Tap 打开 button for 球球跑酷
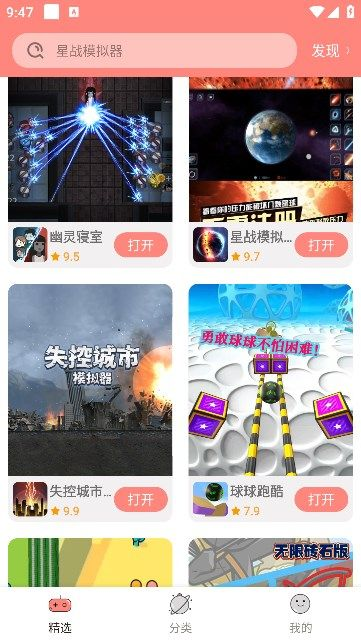The image size is (361, 641). [321, 499]
